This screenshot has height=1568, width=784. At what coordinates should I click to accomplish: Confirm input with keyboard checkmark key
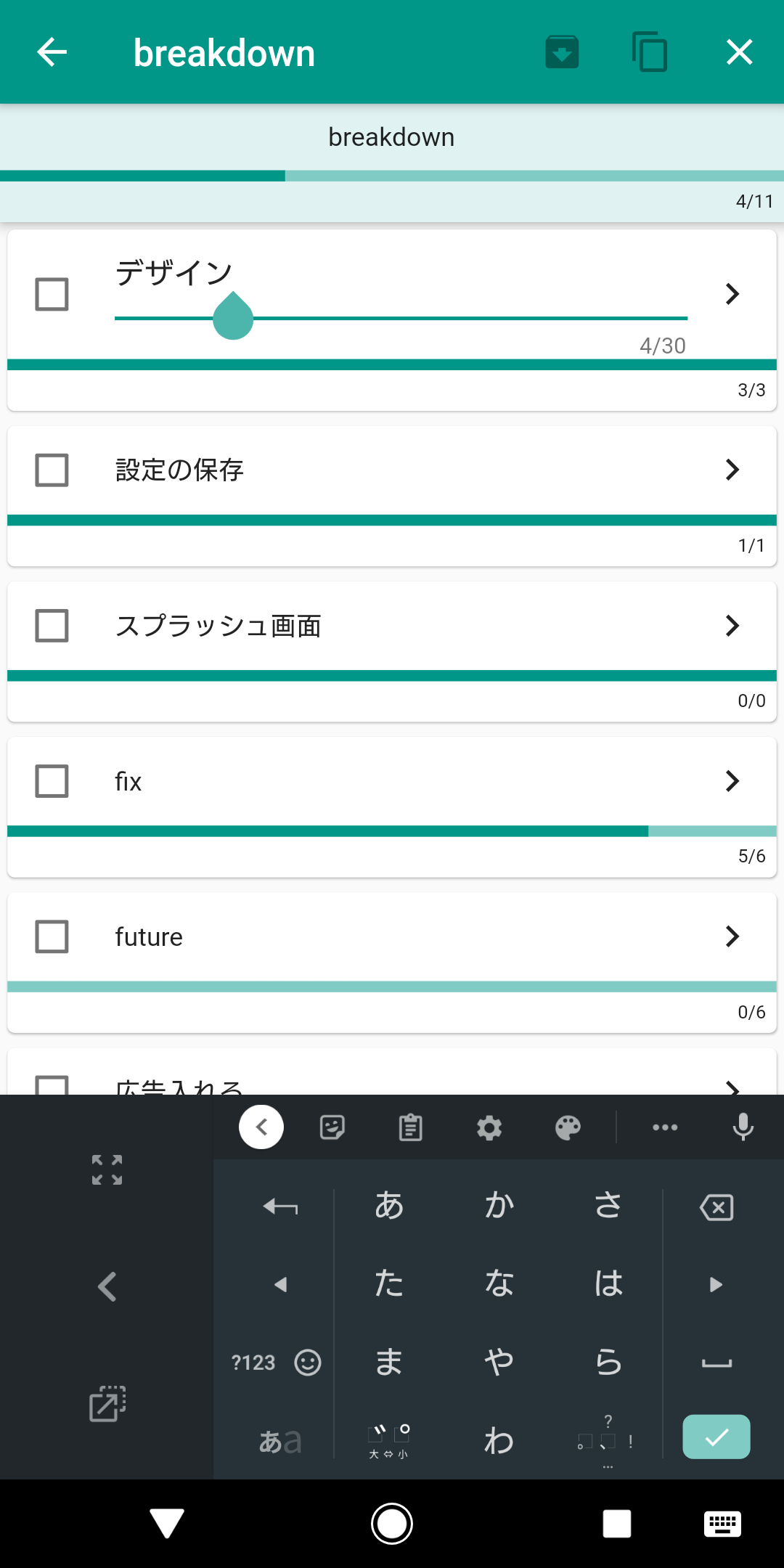pyautogui.click(x=716, y=1437)
